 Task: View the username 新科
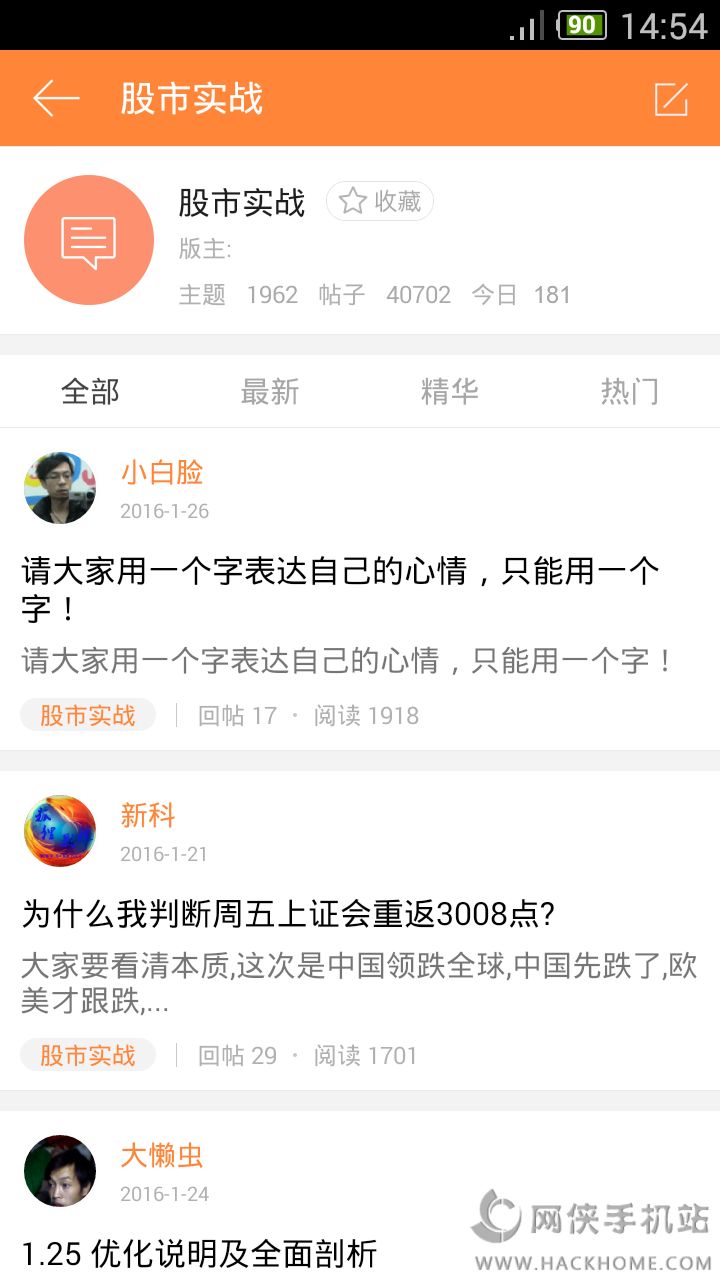148,816
